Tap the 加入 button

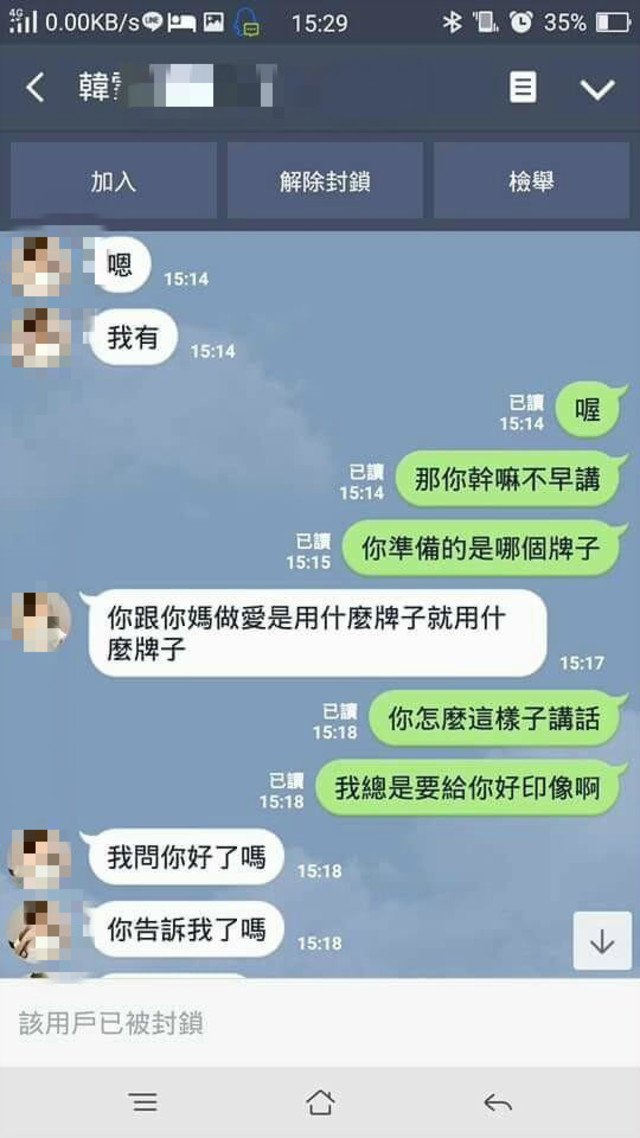tap(113, 181)
